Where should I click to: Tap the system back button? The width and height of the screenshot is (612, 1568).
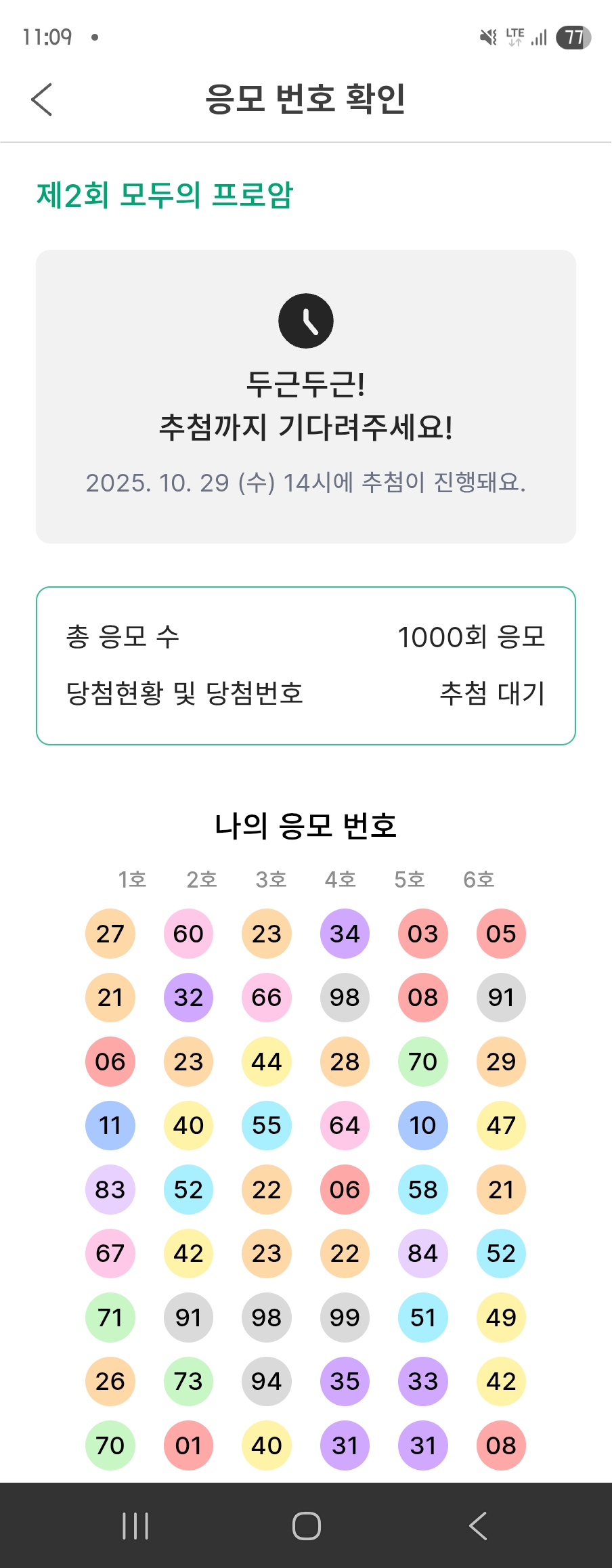[477, 1525]
